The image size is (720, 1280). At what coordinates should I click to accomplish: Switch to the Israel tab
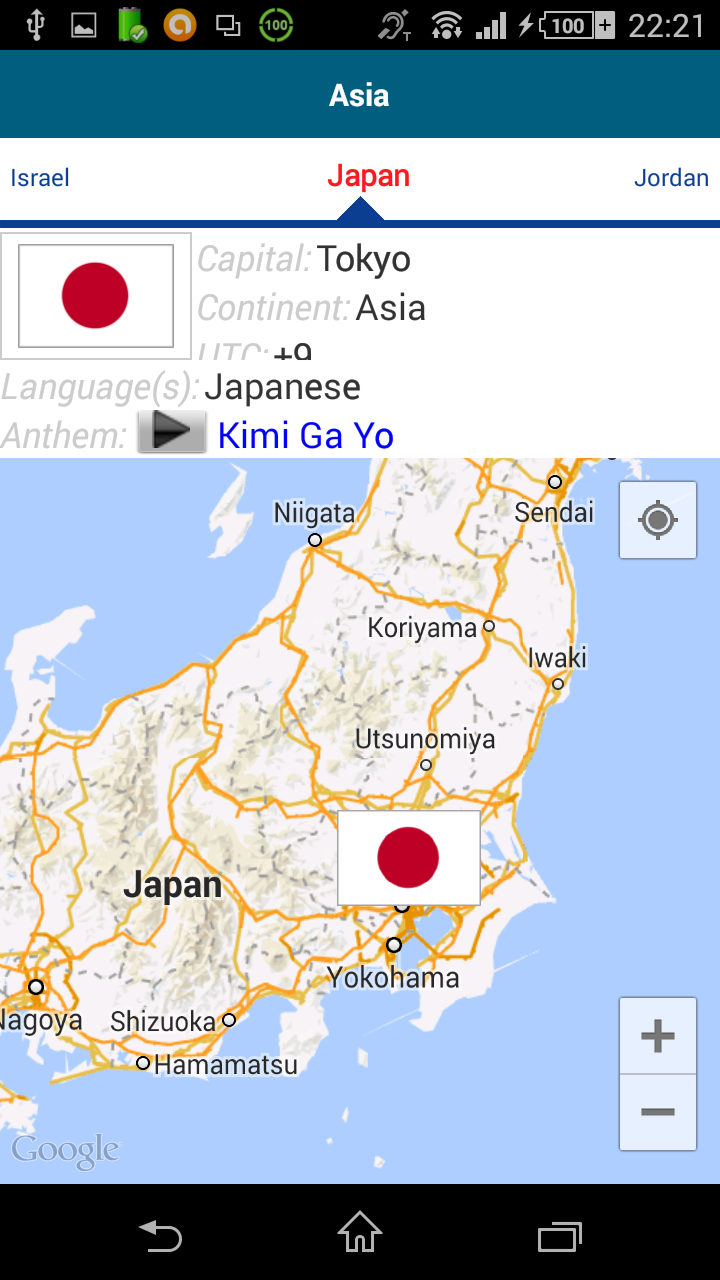coord(40,178)
